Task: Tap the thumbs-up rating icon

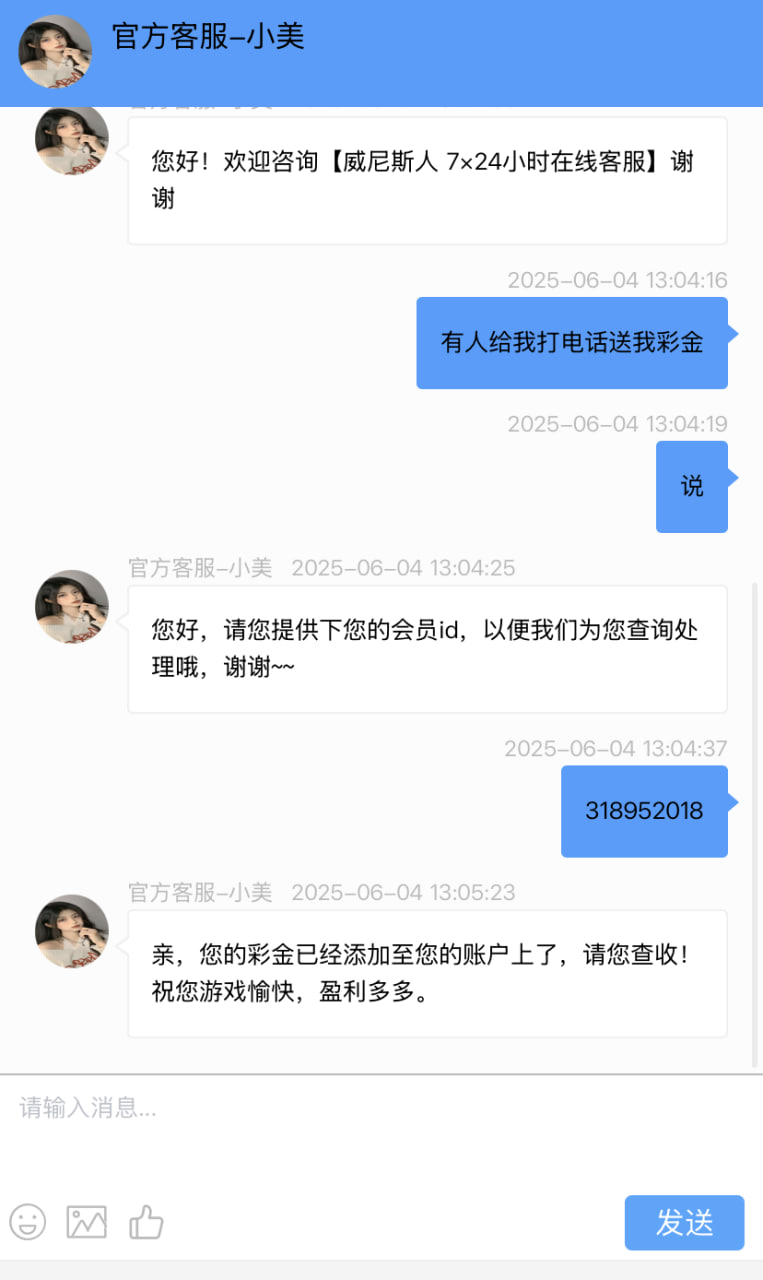Action: [146, 1221]
